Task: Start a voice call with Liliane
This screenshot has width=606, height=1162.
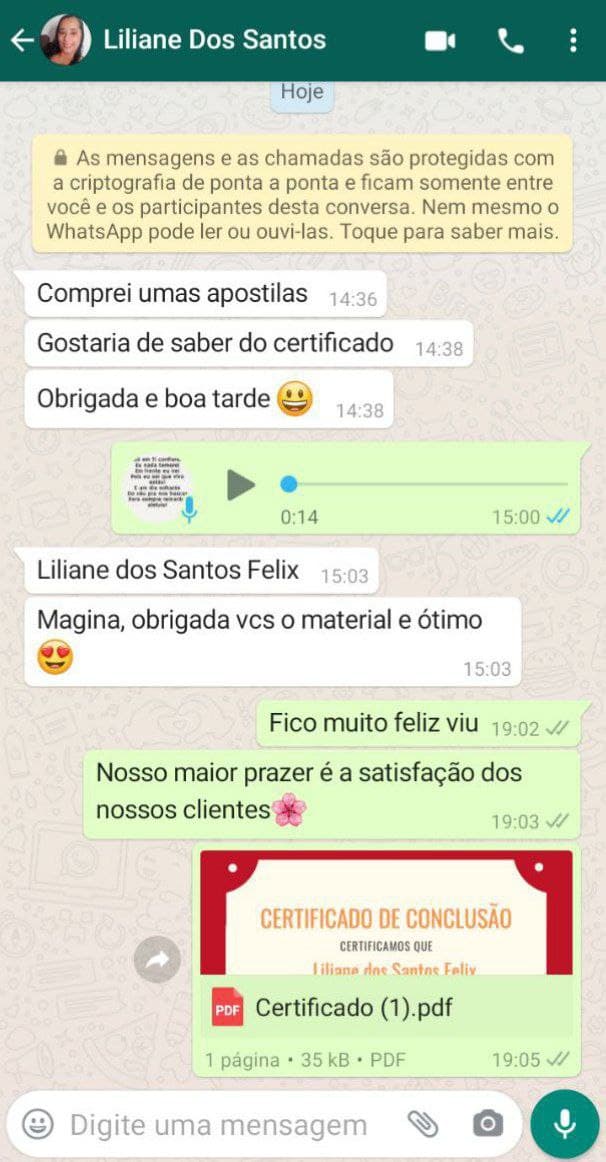Action: tap(511, 41)
